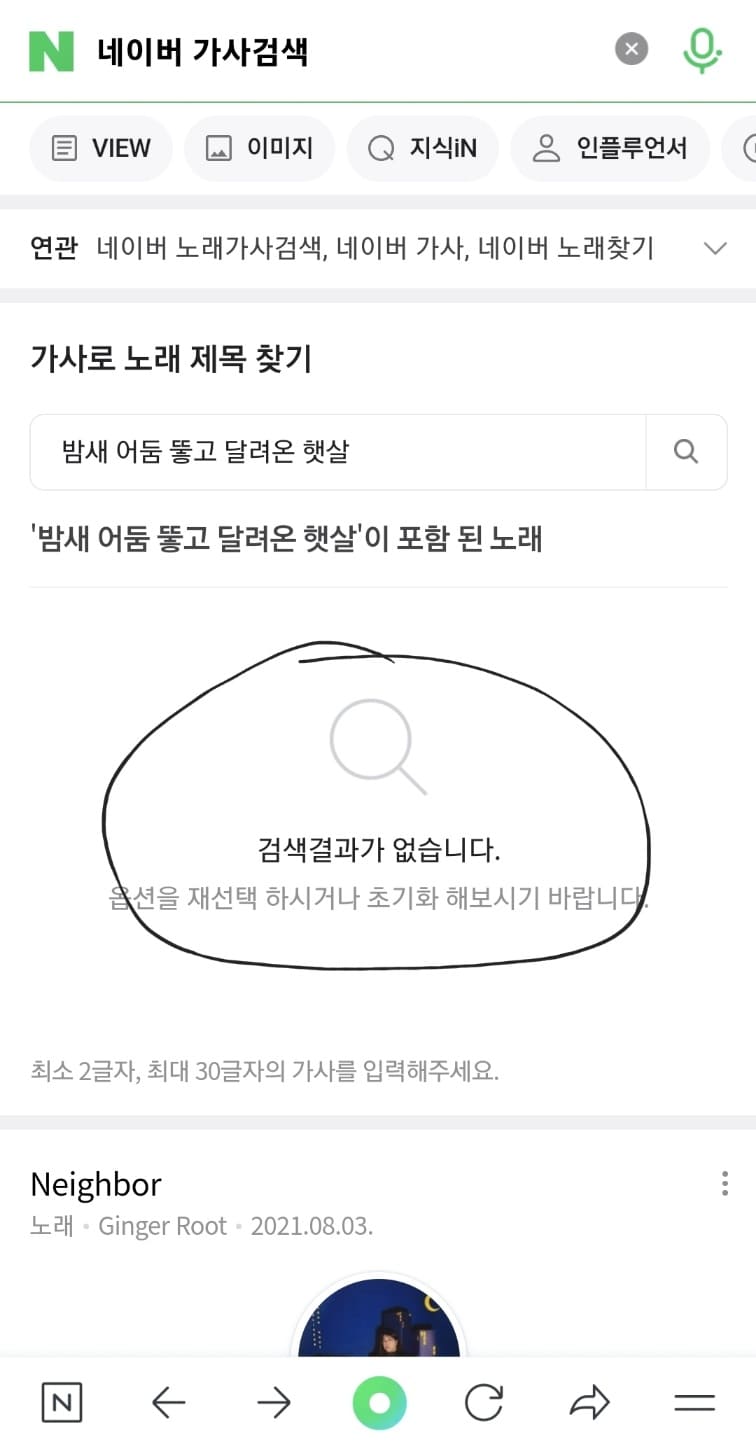Image resolution: width=756 pixels, height=1448 pixels.
Task: Open the more options menu next to Neighbor
Action: 724,1184
